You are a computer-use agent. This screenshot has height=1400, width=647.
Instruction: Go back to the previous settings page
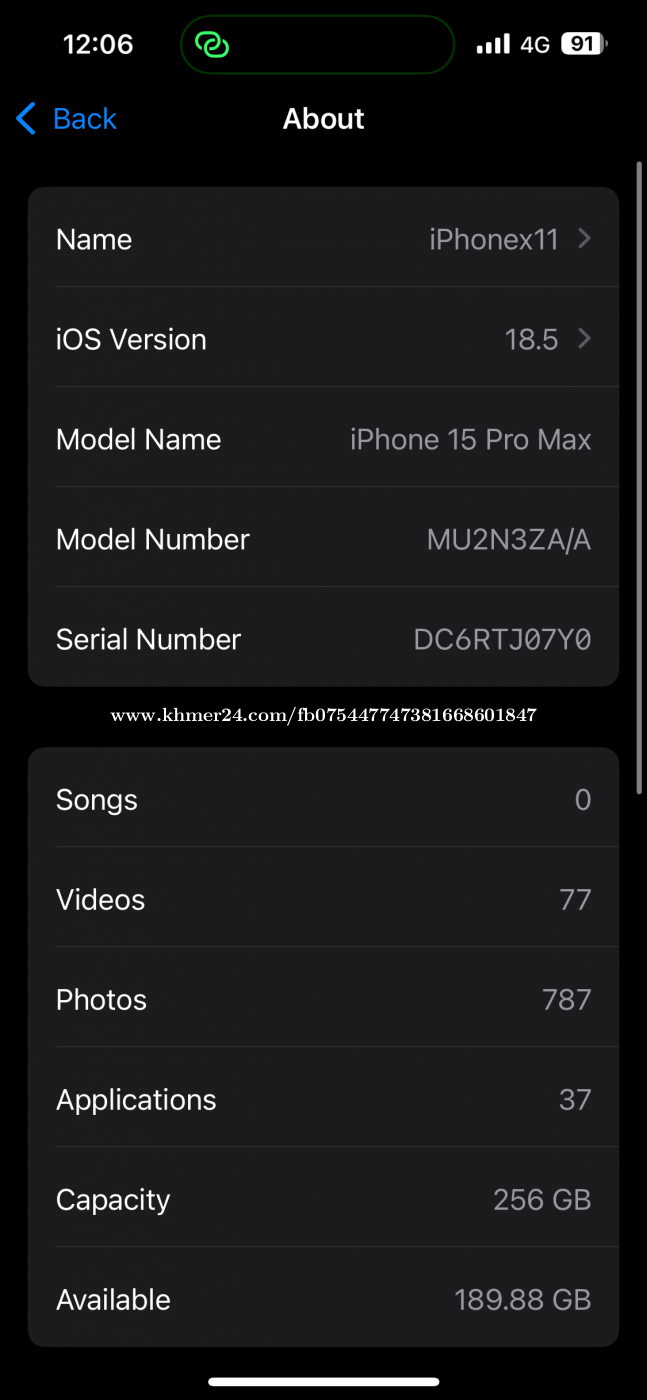pos(67,119)
